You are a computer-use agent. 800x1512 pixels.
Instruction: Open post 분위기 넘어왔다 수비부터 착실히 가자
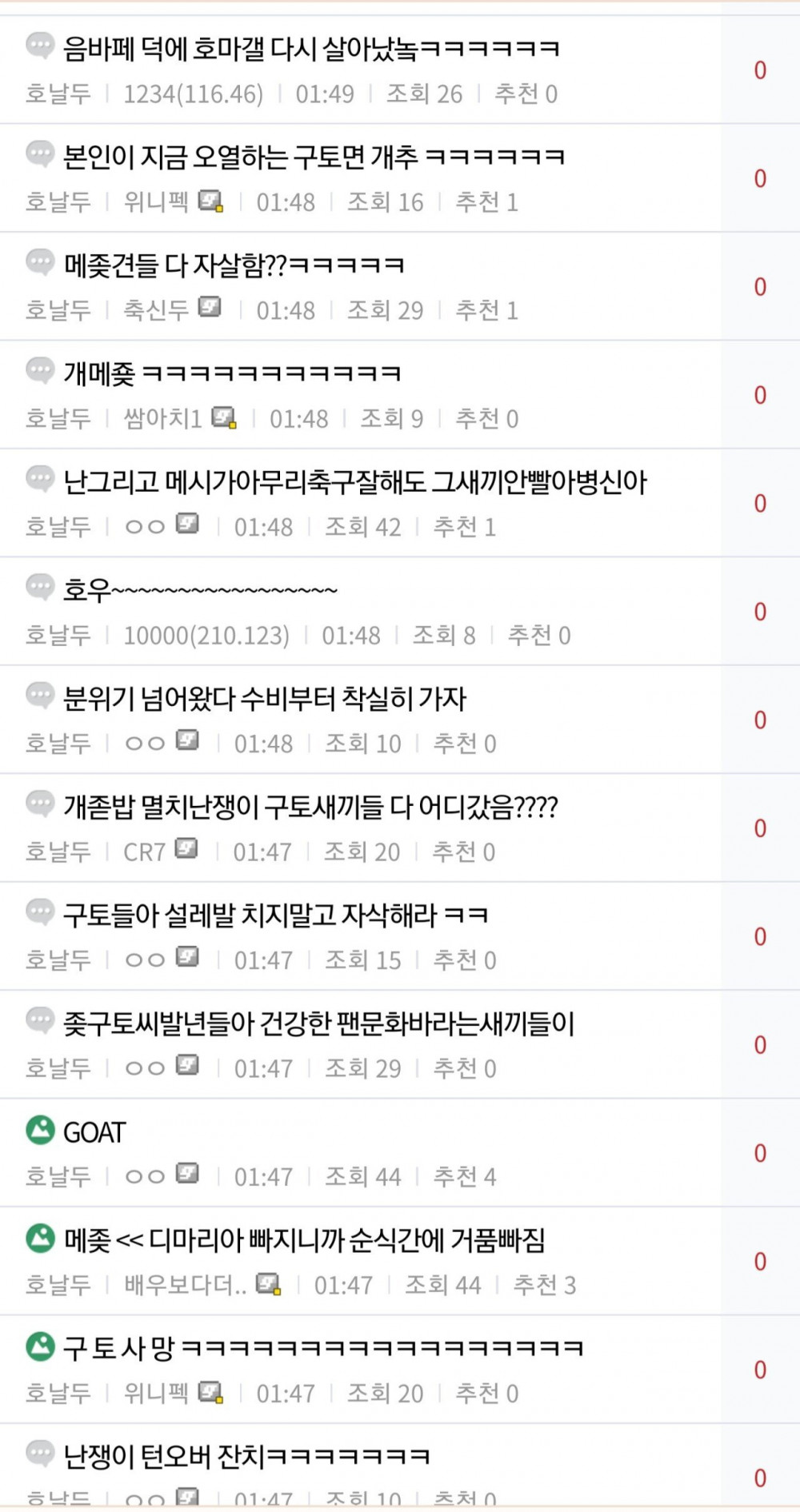point(264,699)
